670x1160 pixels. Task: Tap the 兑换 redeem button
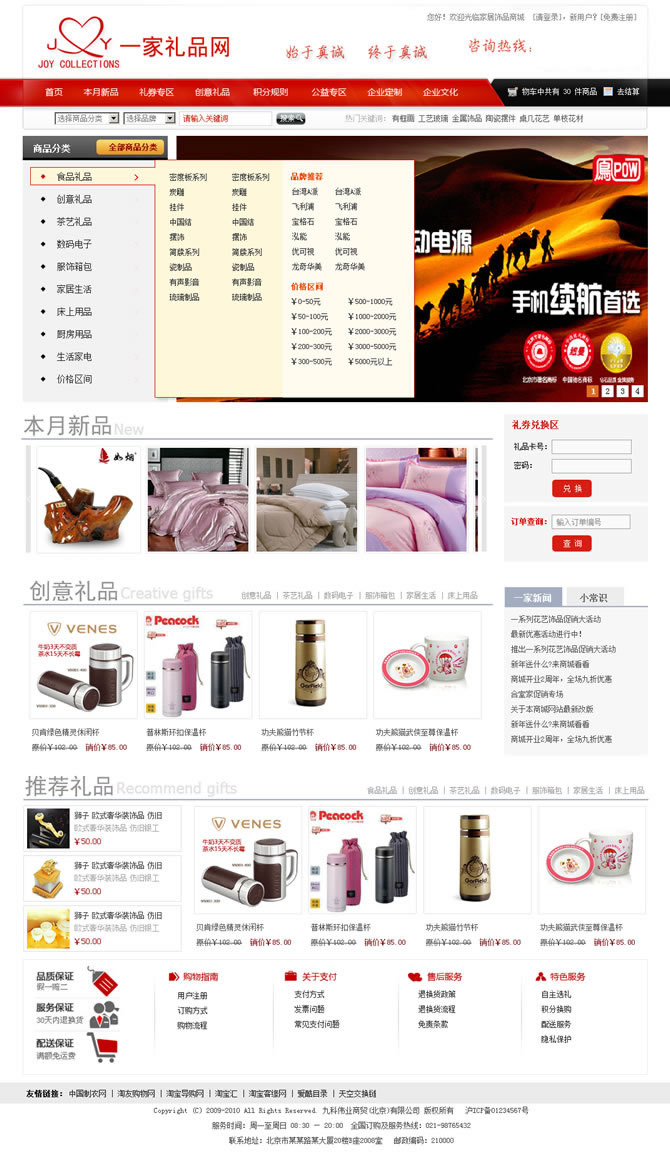coord(571,488)
